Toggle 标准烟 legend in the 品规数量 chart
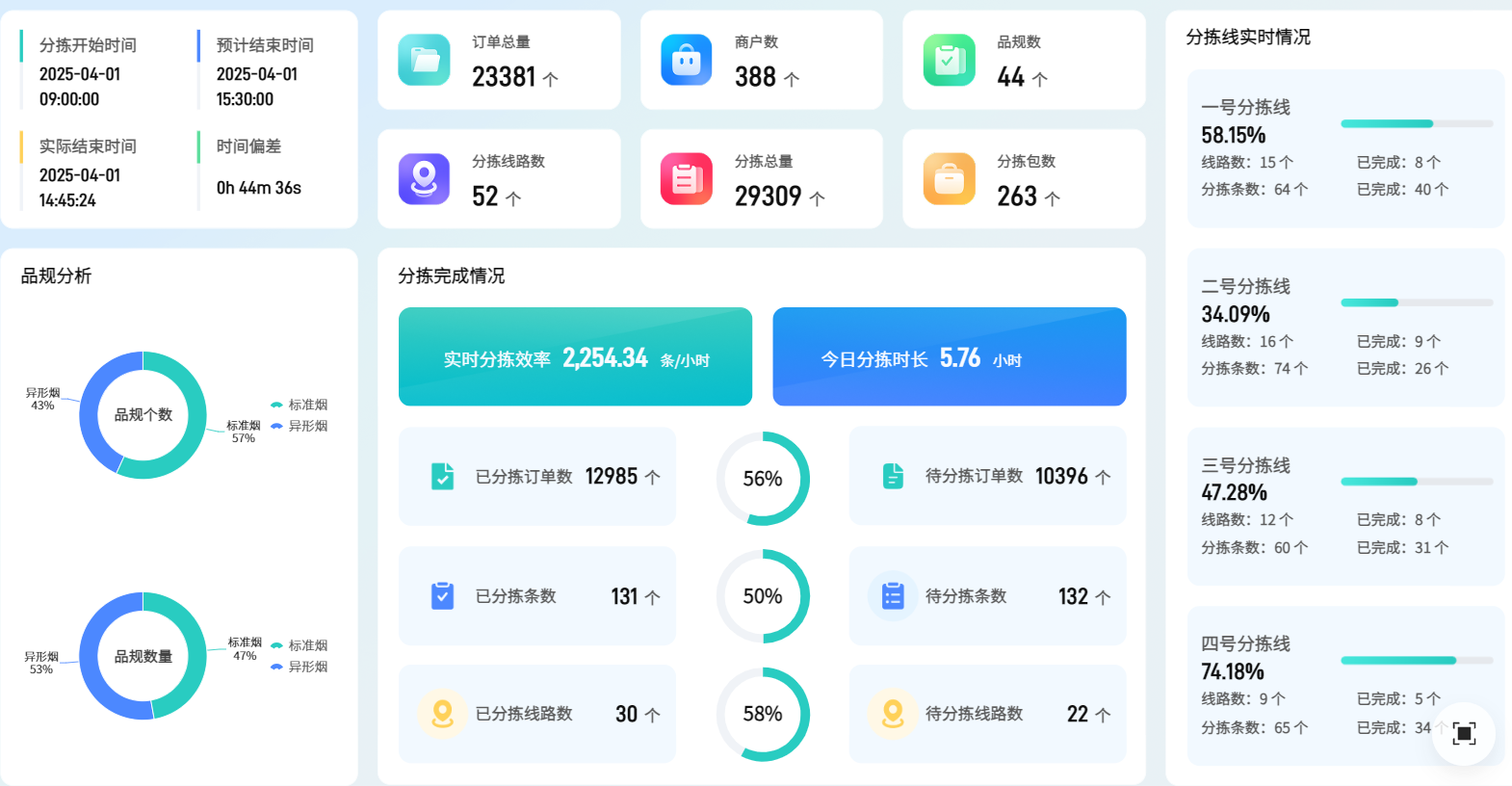The width and height of the screenshot is (1512, 786). (x=300, y=645)
